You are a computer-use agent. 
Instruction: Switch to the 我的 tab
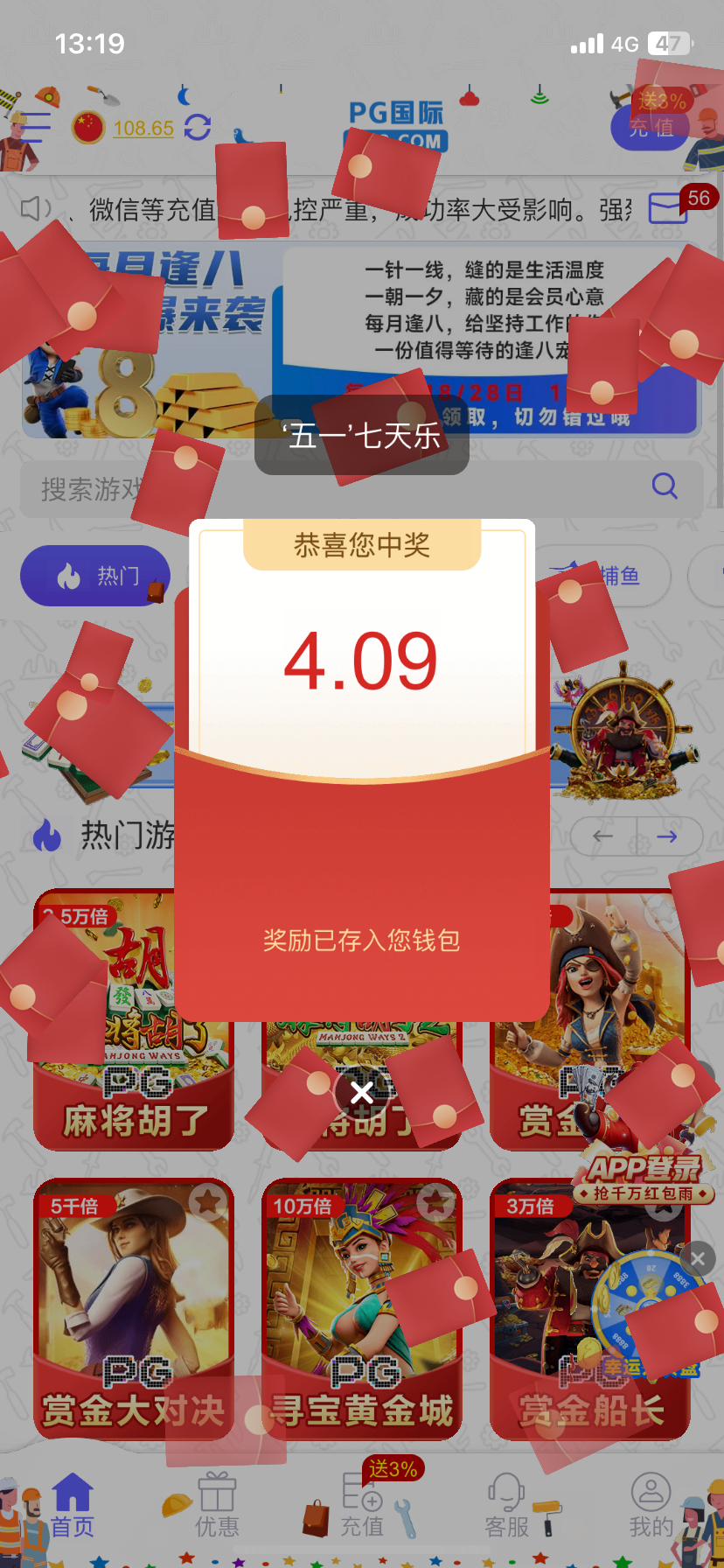(651, 1505)
